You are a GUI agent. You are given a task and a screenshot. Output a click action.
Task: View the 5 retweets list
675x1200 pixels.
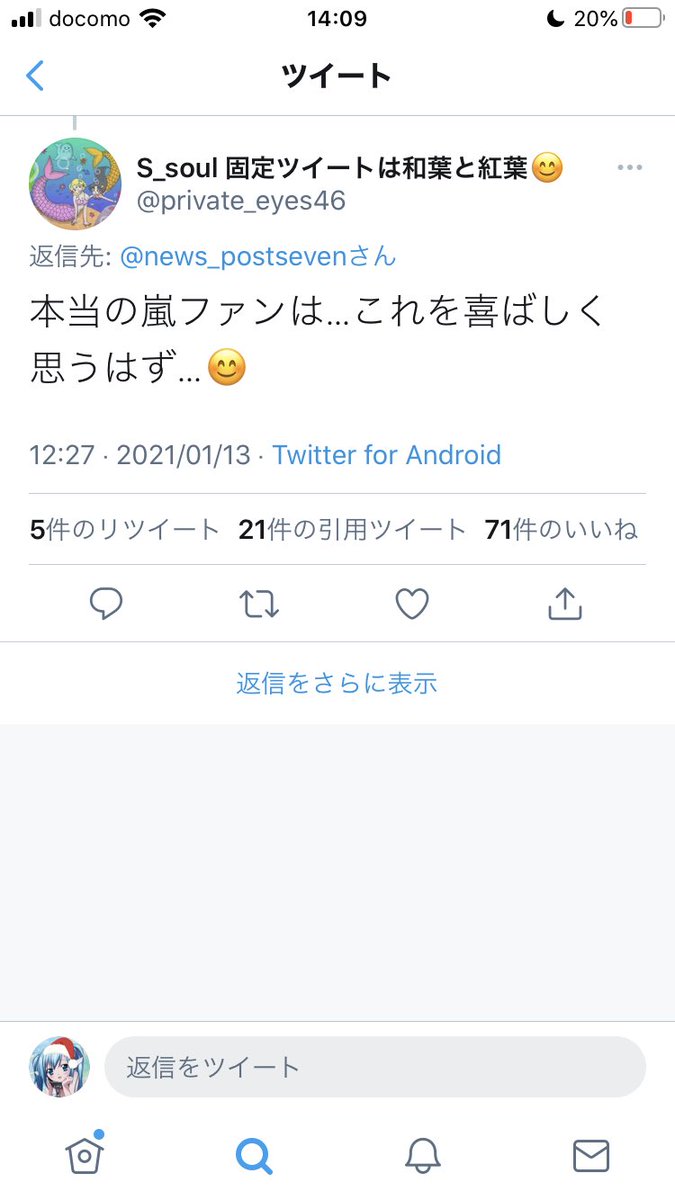pyautogui.click(x=124, y=530)
